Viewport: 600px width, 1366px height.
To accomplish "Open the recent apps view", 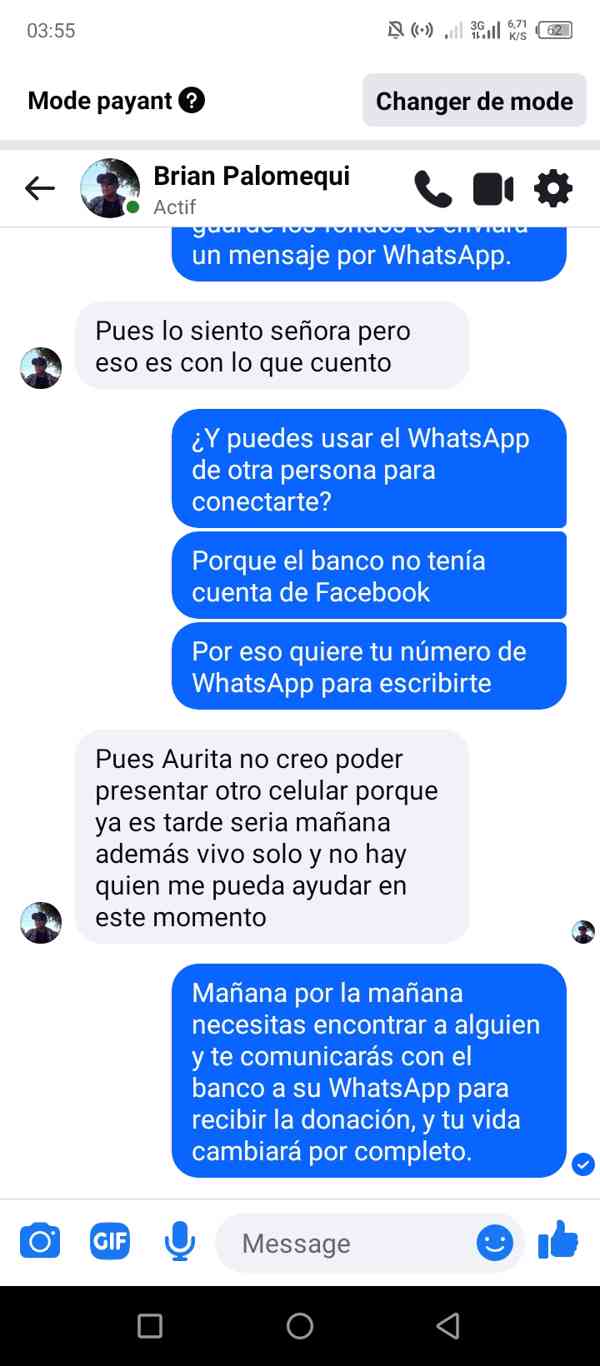I will (x=150, y=1326).
